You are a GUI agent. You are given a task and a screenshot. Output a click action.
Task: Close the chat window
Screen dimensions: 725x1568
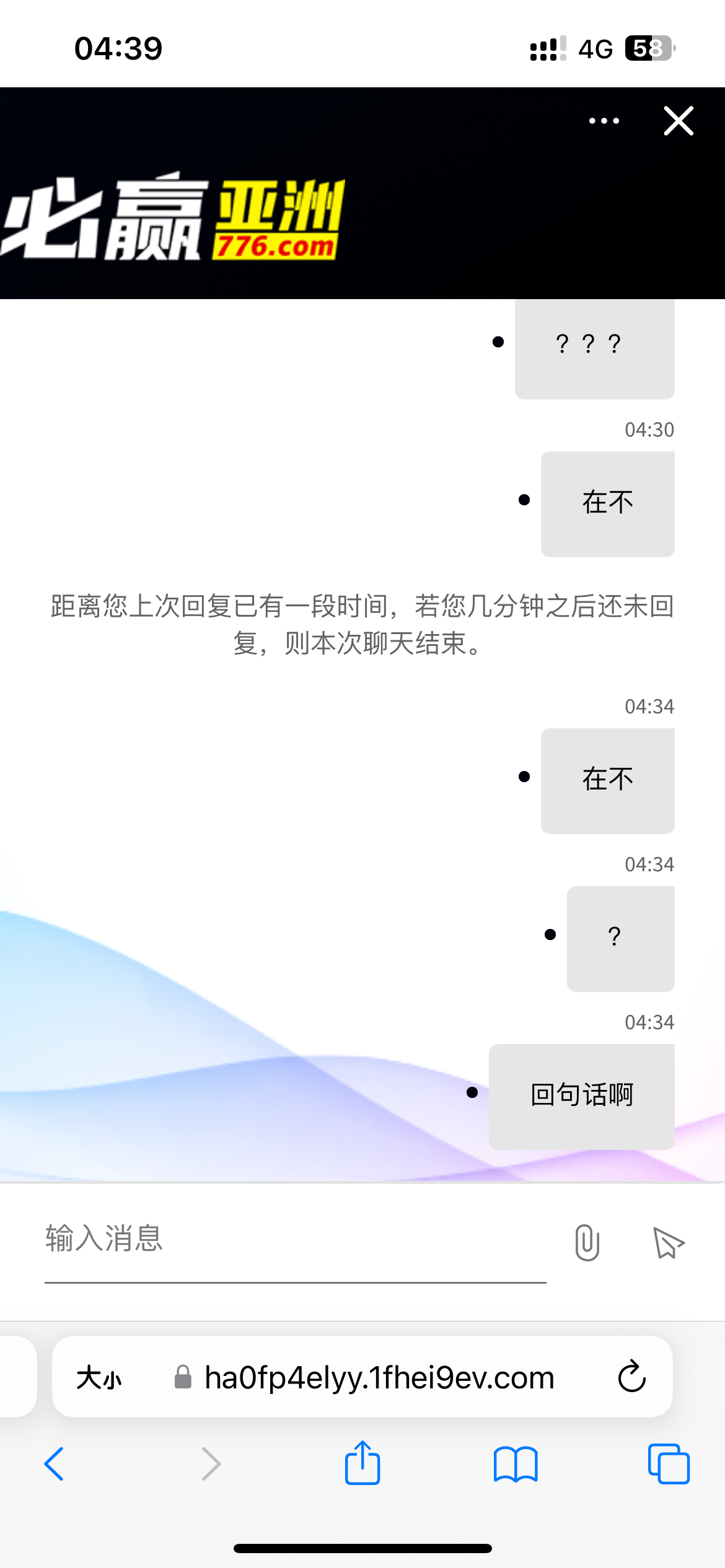point(679,121)
